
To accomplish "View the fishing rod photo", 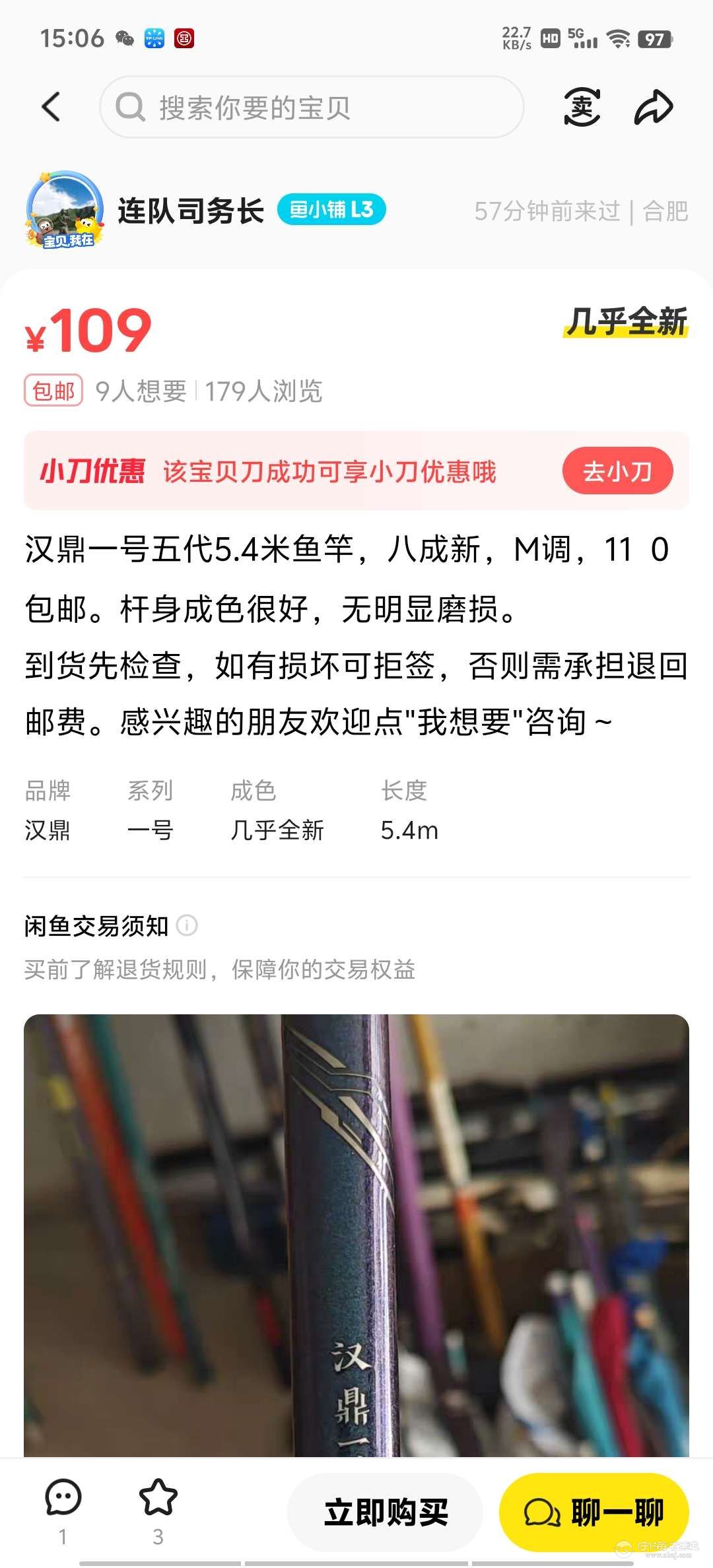I will click(x=356, y=1234).
